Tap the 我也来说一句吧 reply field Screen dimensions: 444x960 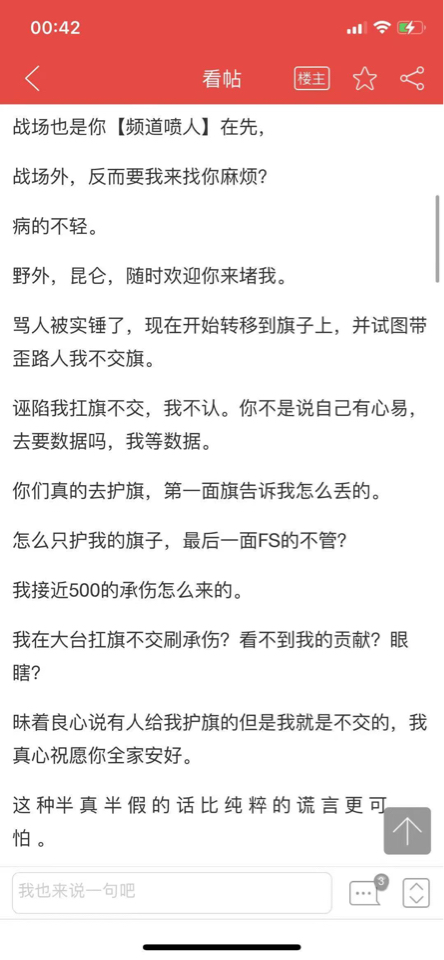click(172, 892)
